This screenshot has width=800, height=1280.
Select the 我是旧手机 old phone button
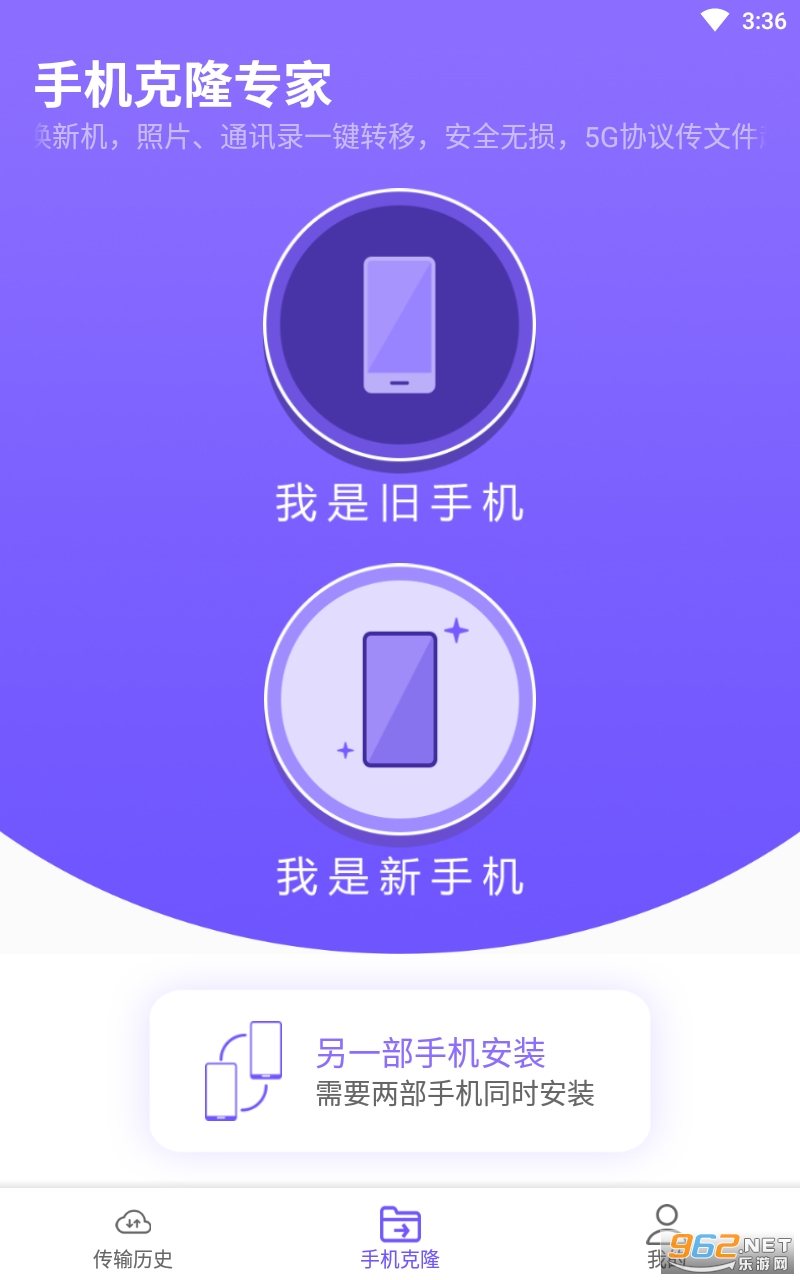click(399, 325)
